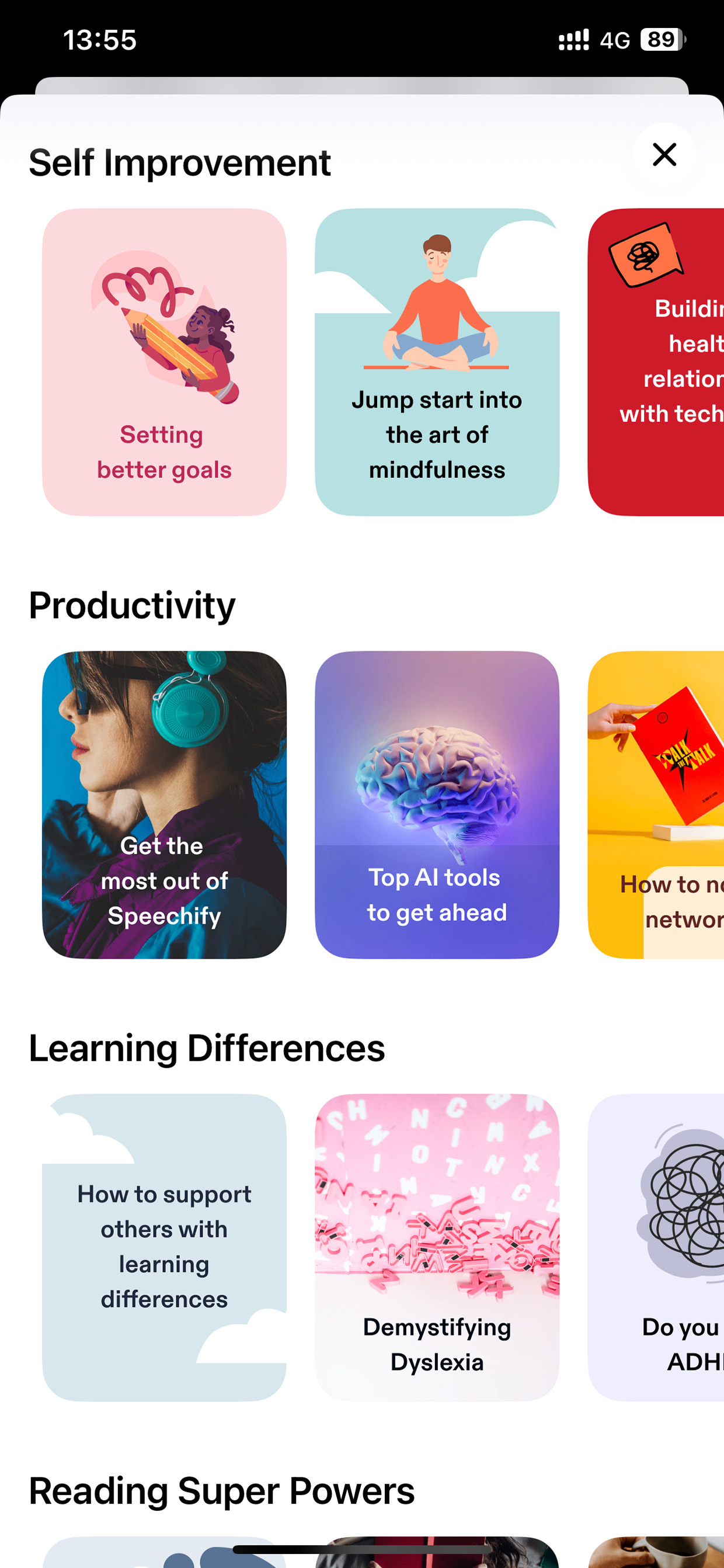The height and width of the screenshot is (1568, 724).
Task: Open Get the most out of Speechify
Action: coord(164,804)
